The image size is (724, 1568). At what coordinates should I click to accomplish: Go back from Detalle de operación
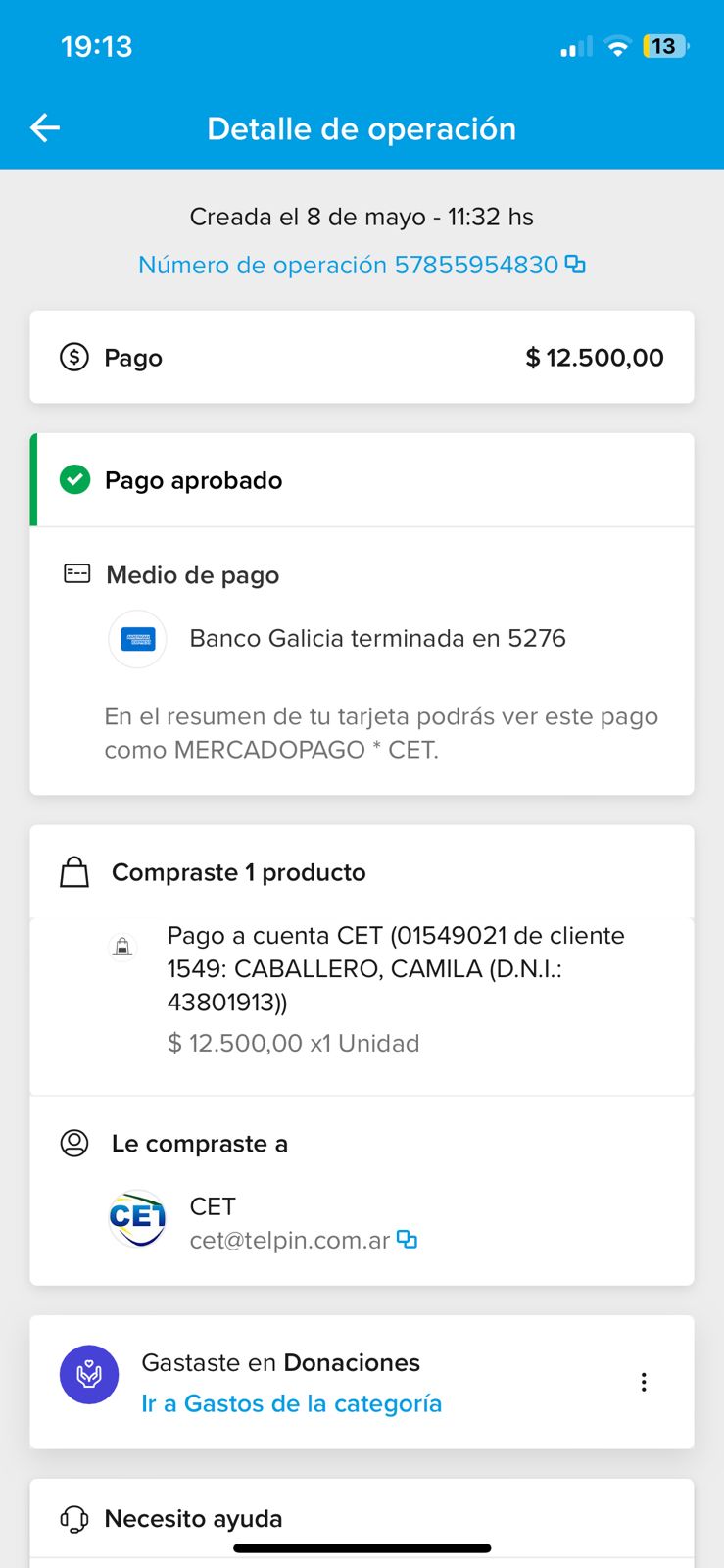coord(45,127)
